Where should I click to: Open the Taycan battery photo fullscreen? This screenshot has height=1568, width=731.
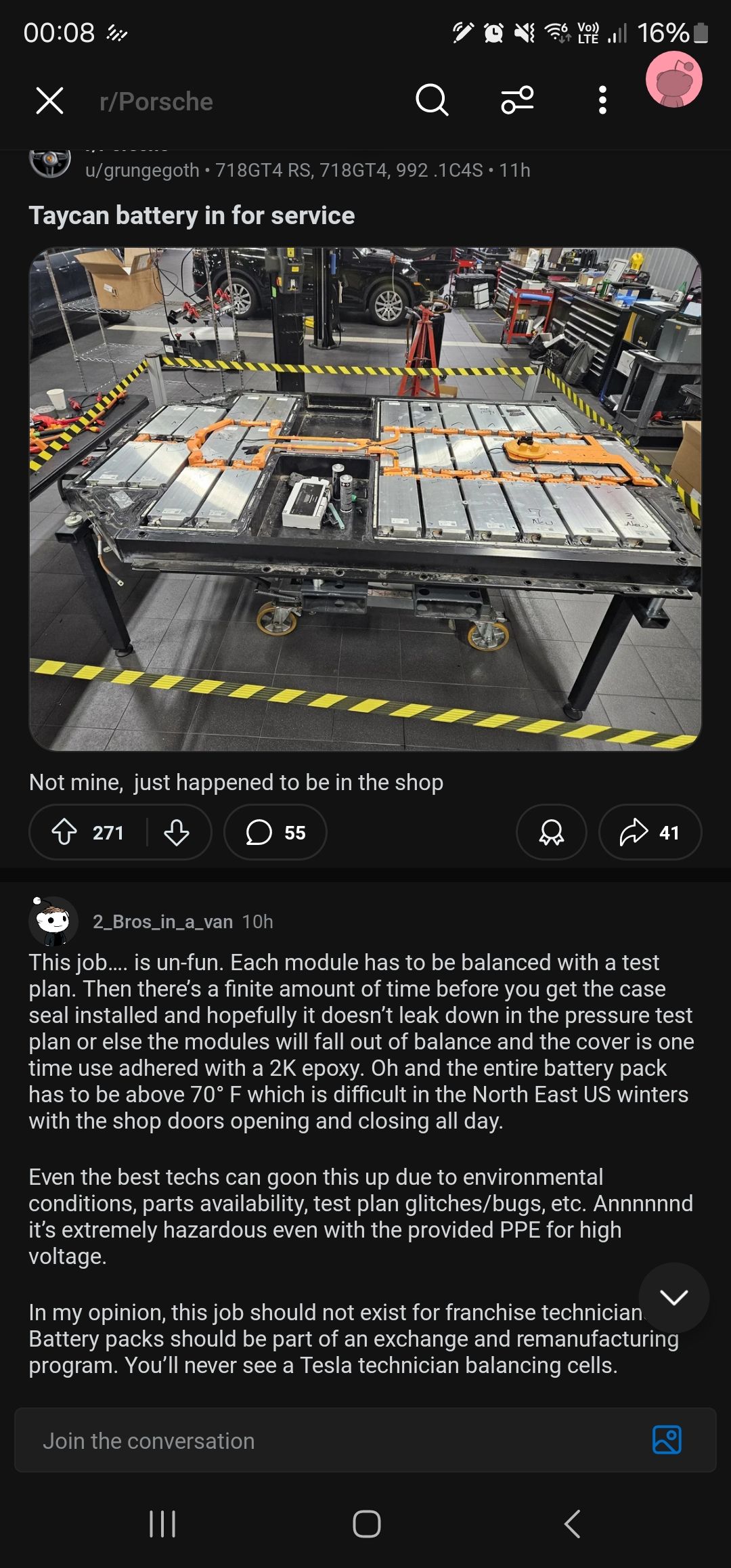tap(365, 499)
